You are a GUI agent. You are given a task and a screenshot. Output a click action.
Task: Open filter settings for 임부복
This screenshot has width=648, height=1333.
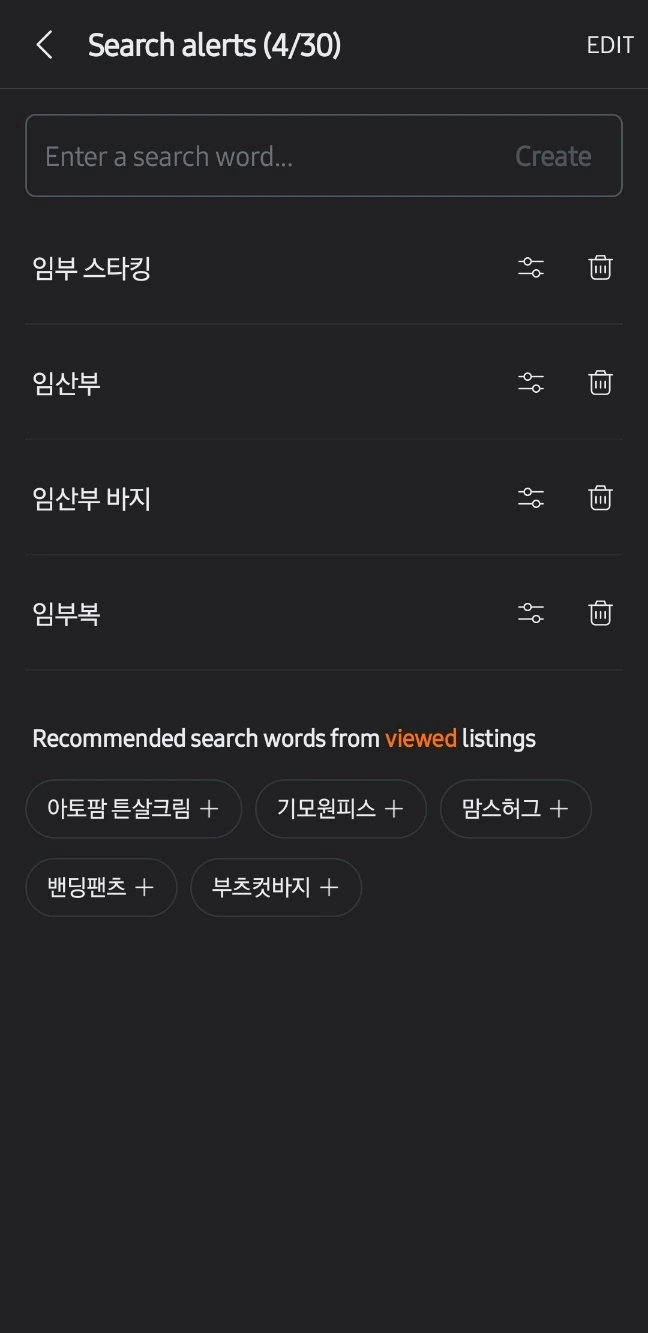click(x=531, y=613)
